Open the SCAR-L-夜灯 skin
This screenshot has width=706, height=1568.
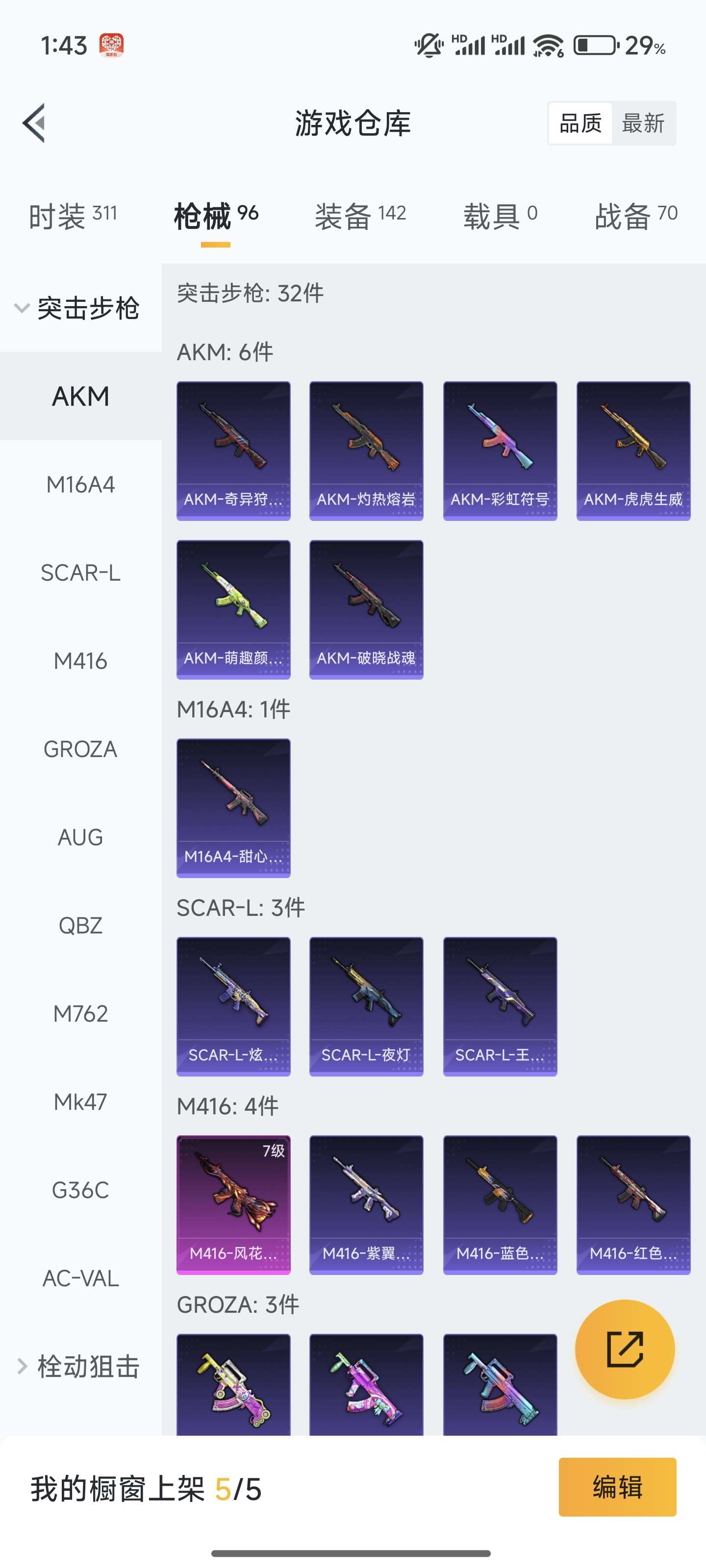pos(366,1006)
